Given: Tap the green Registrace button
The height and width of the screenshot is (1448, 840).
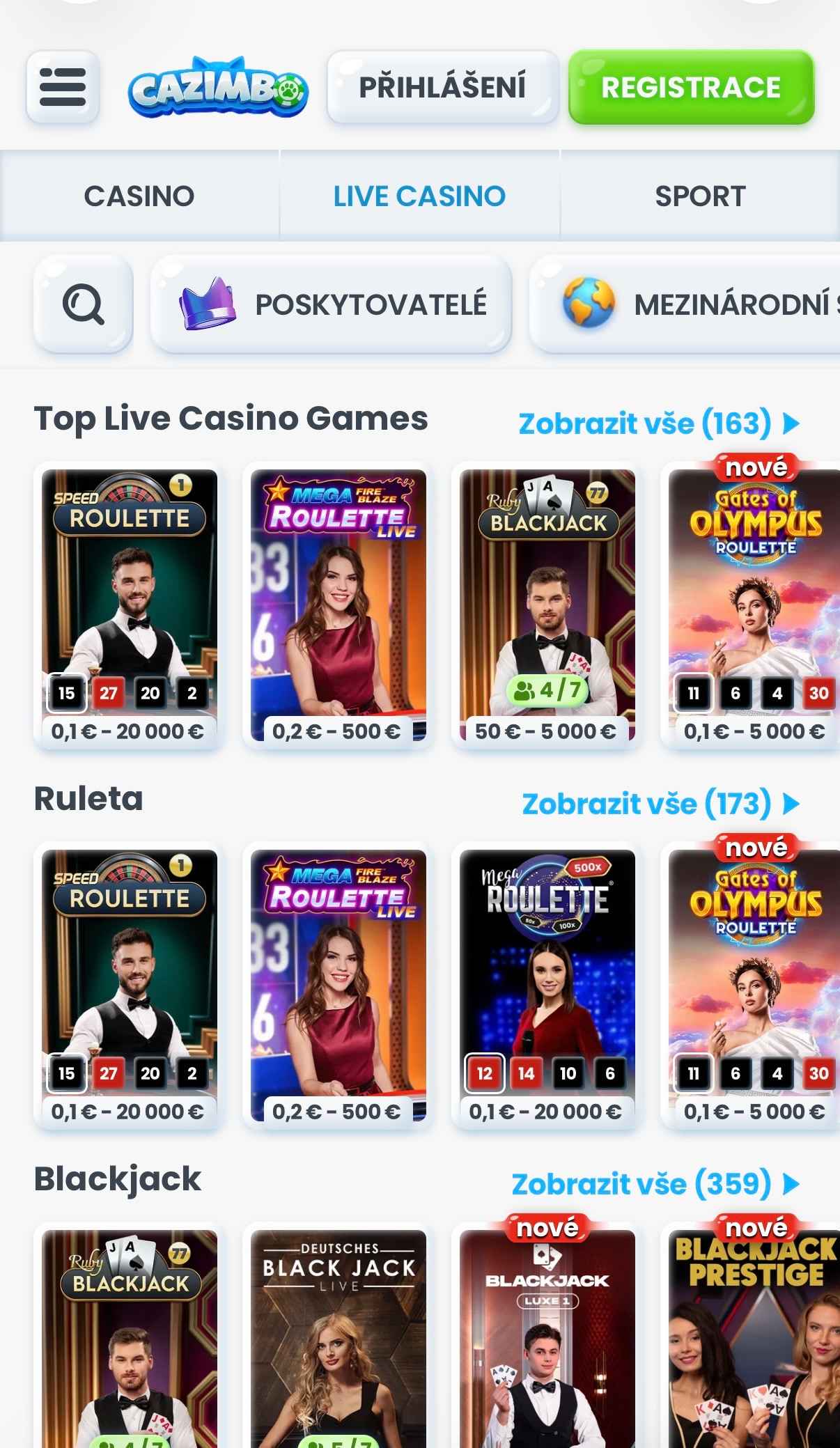Looking at the screenshot, I should [691, 87].
